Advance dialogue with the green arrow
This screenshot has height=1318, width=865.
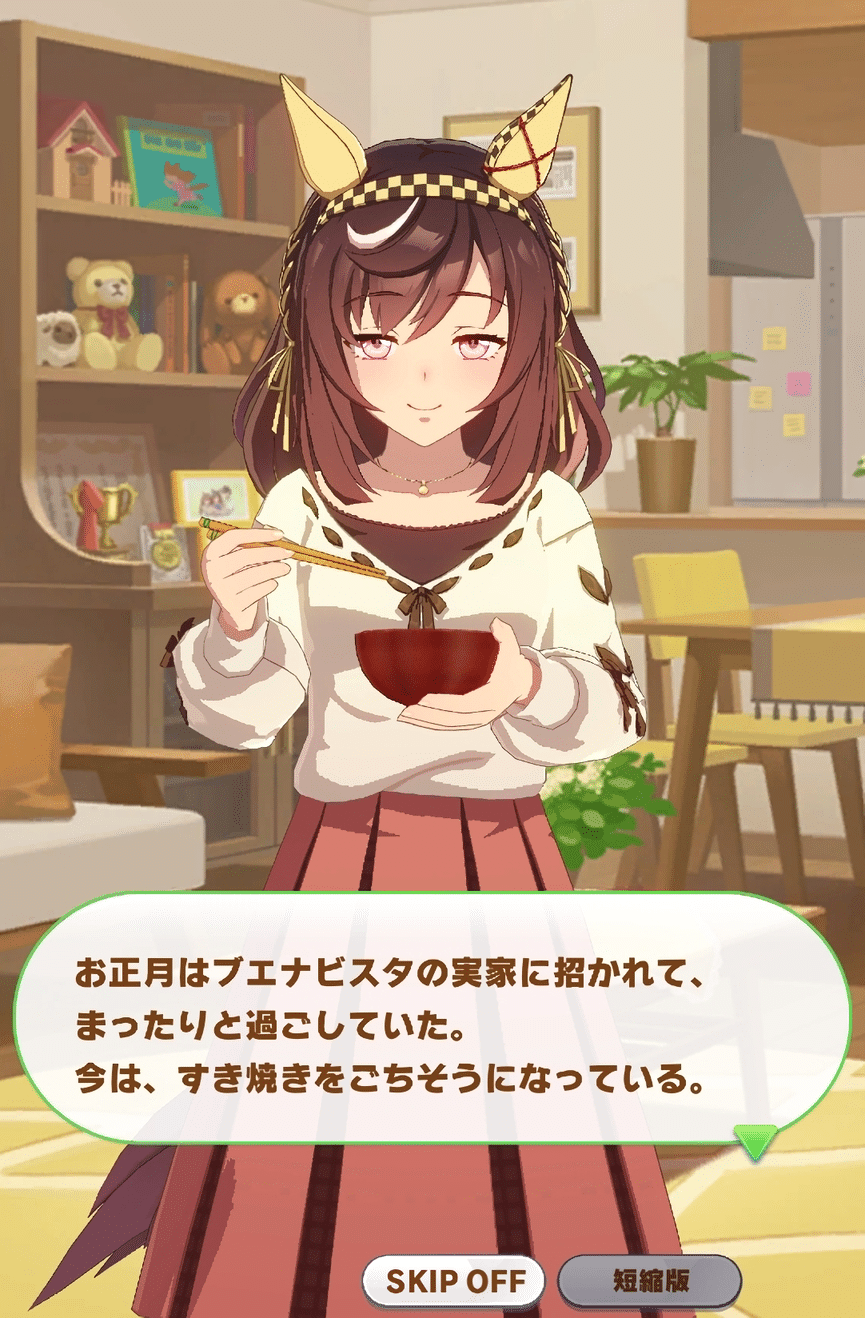click(755, 1141)
